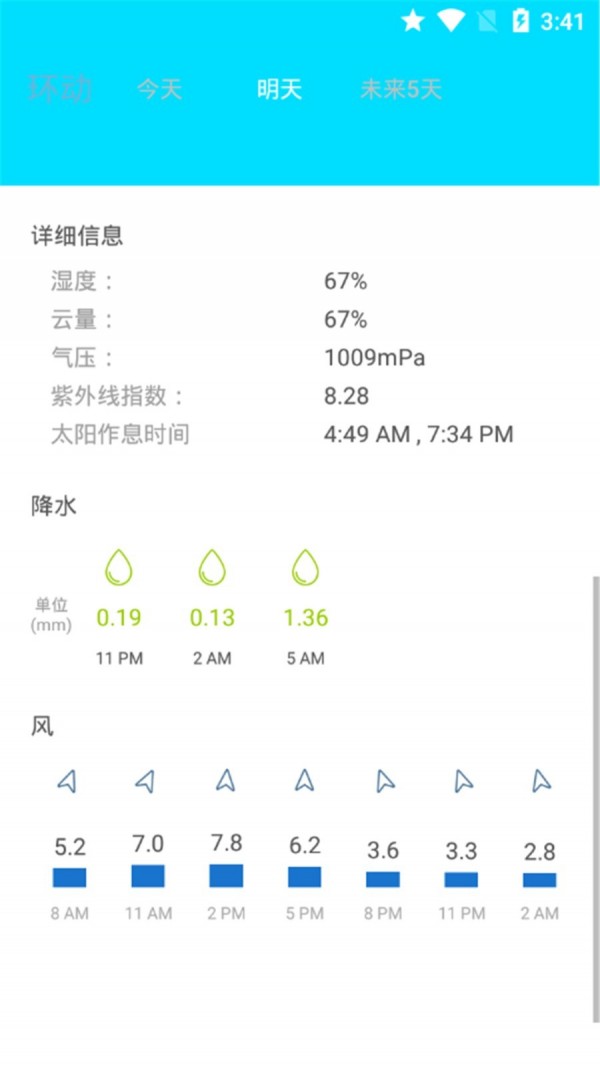Switch to the 今天 tab

[x=160, y=90]
